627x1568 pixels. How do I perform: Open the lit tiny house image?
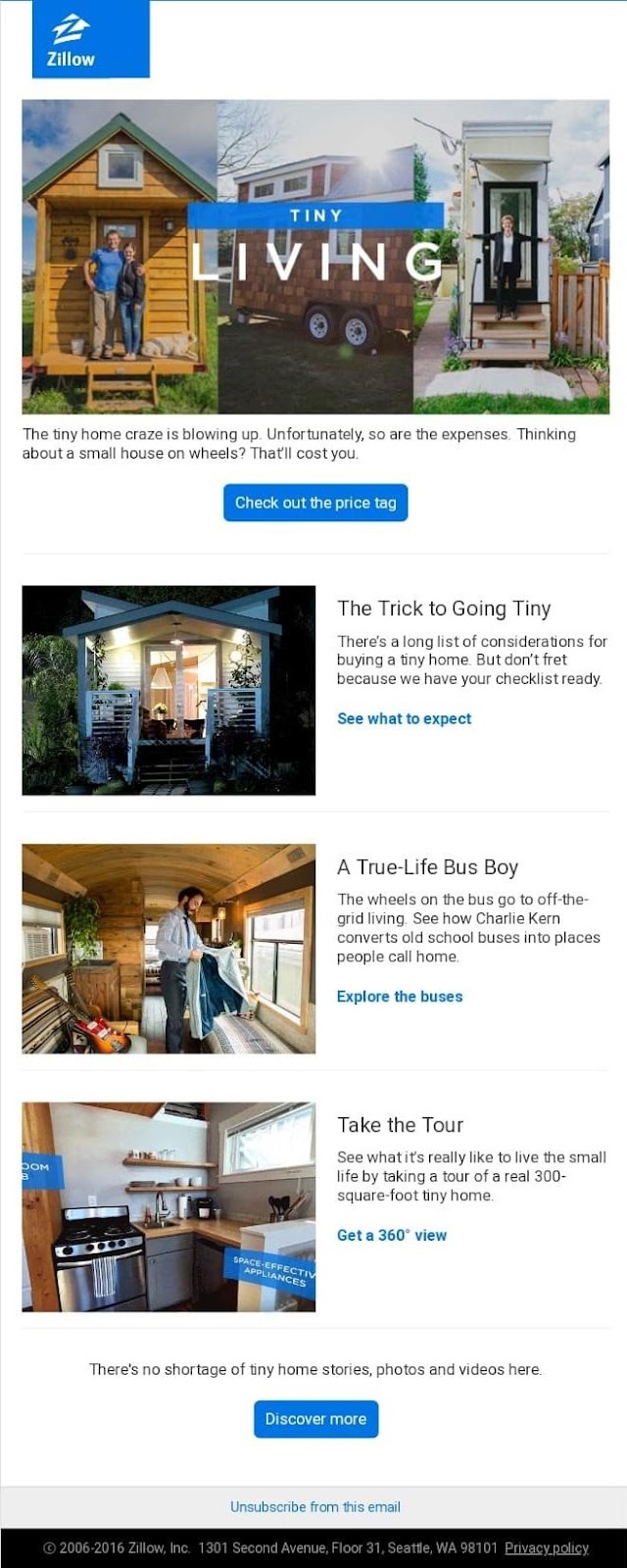(169, 690)
